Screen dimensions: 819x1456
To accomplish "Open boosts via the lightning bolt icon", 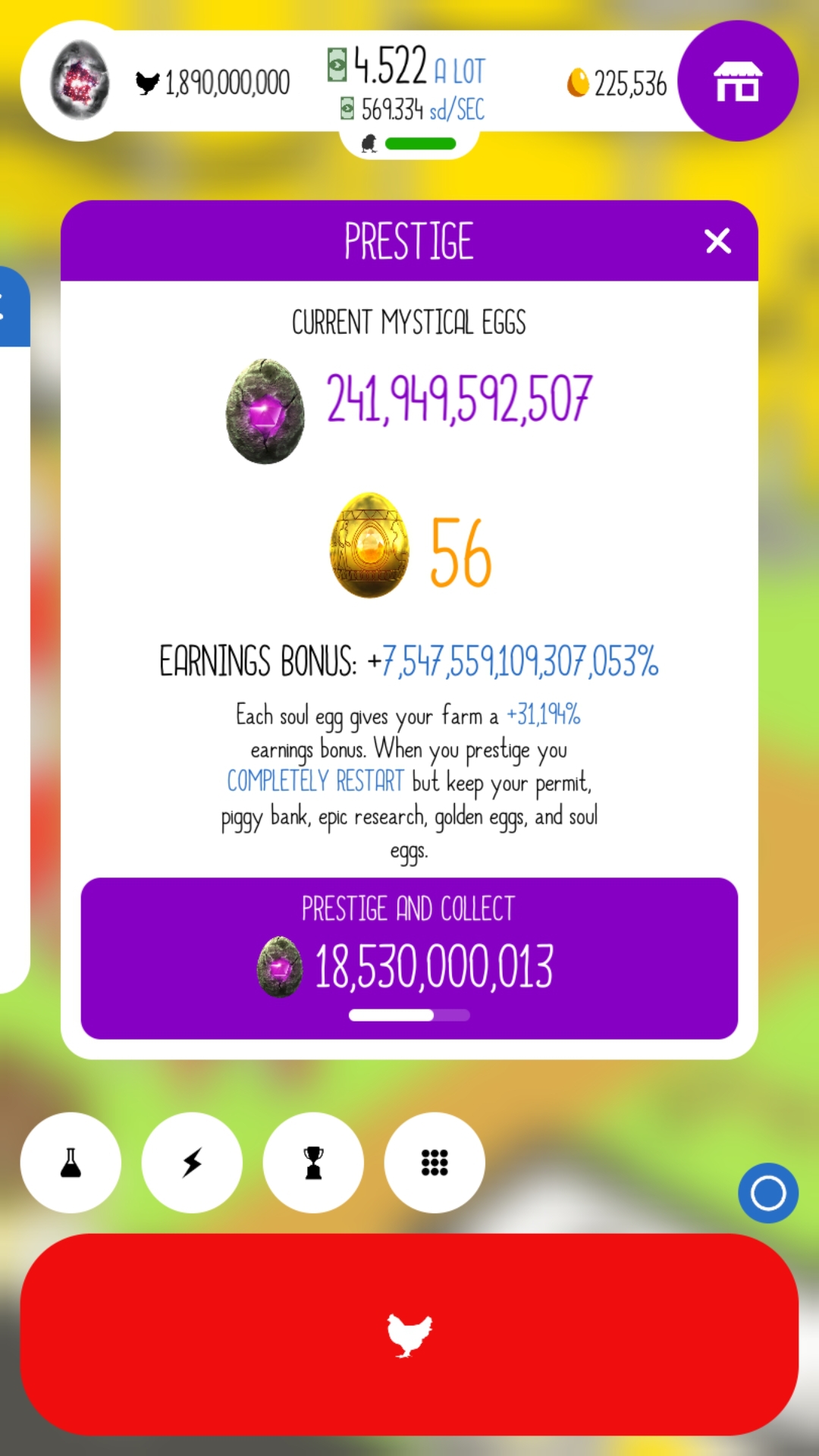I will tap(192, 1163).
